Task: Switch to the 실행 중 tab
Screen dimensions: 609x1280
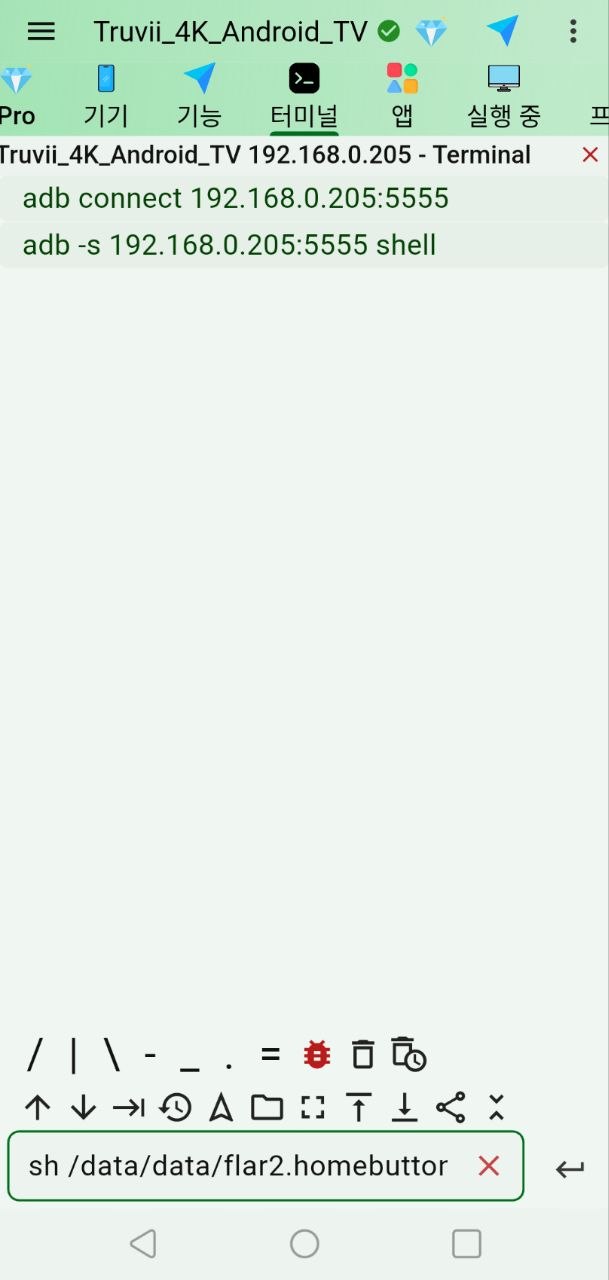Action: [504, 97]
